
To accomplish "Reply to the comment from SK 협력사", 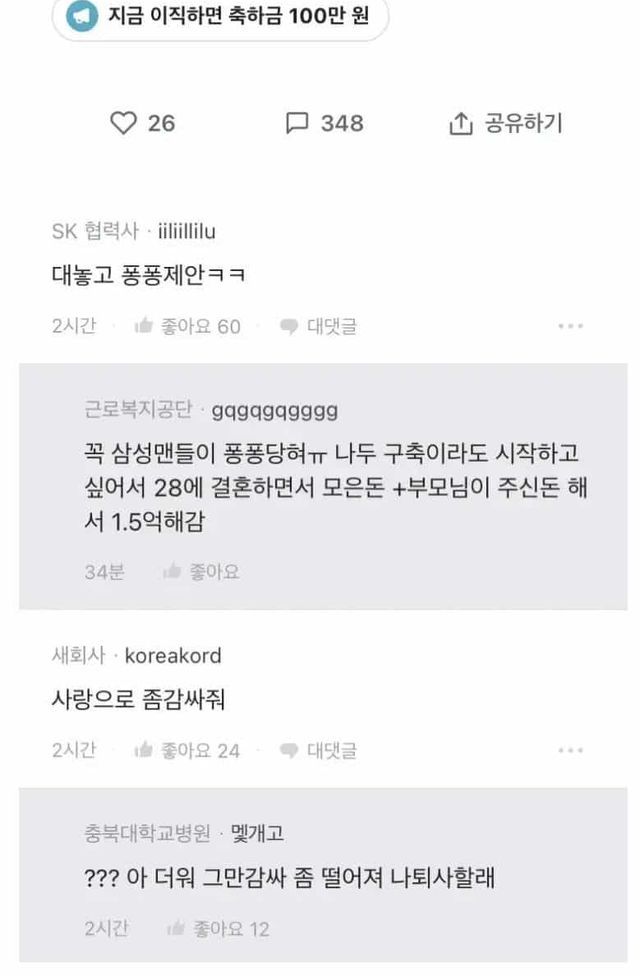I will click(x=318, y=326).
